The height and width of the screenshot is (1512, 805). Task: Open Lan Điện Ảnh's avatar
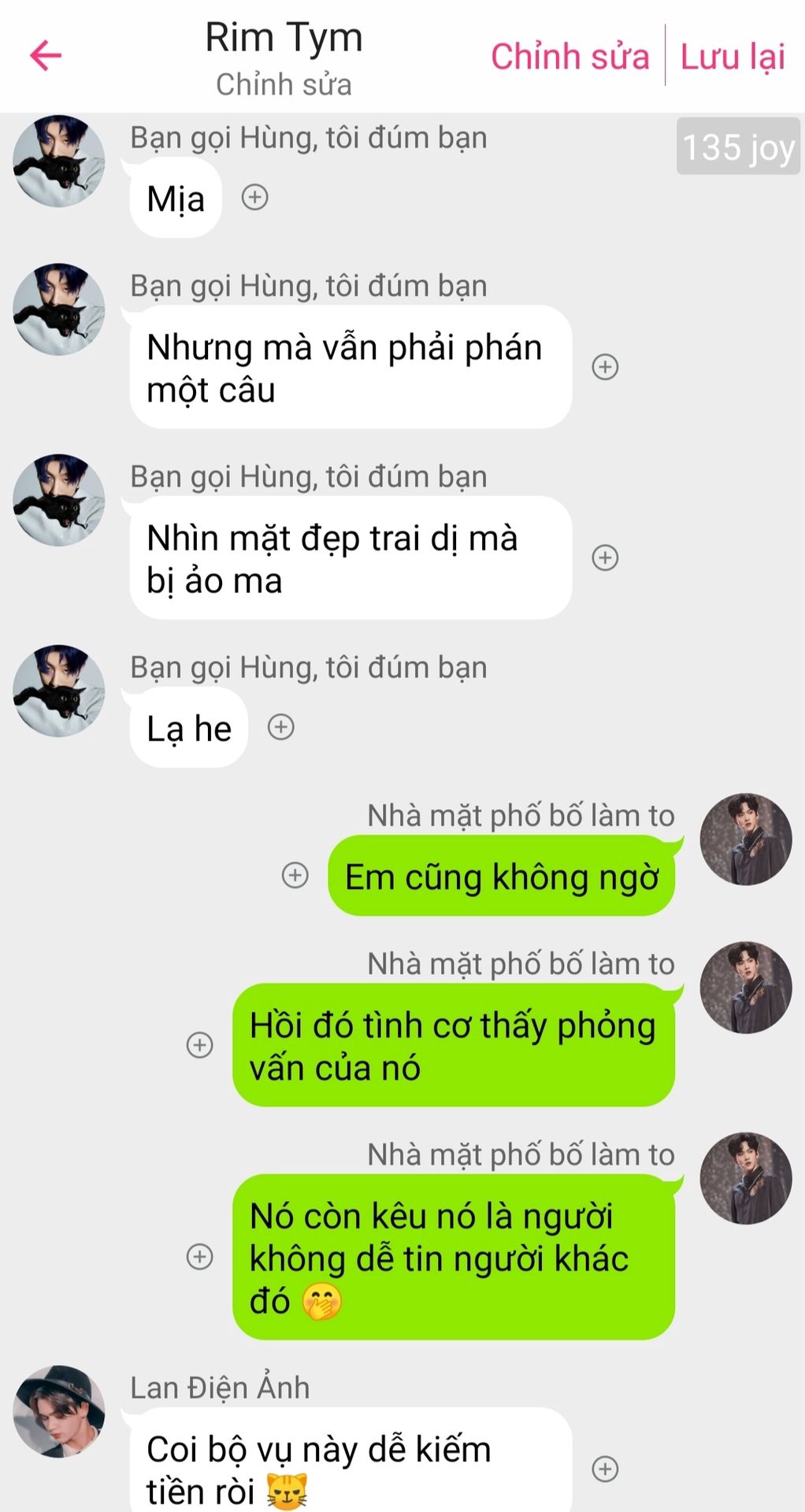59,1411
